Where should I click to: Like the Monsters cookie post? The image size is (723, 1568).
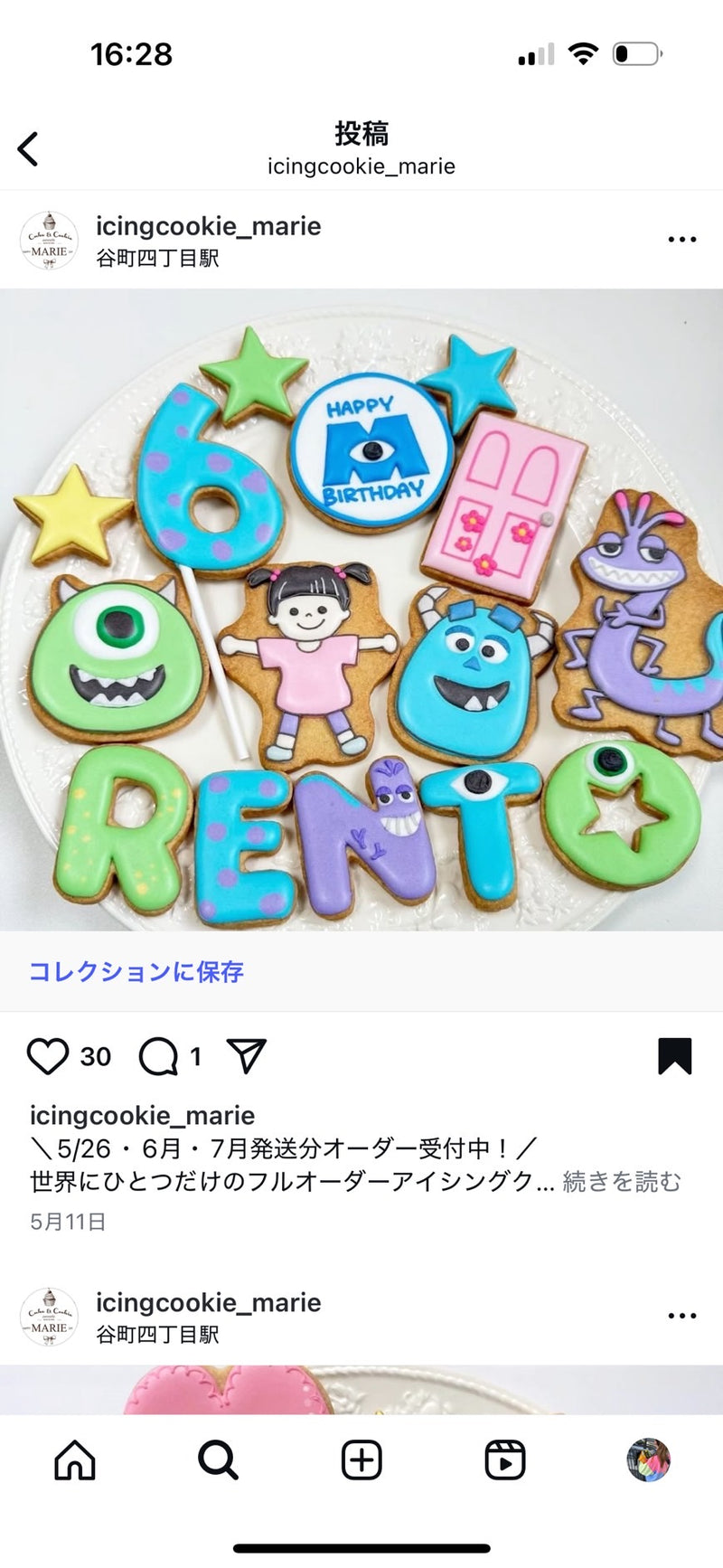pyautogui.click(x=48, y=1056)
